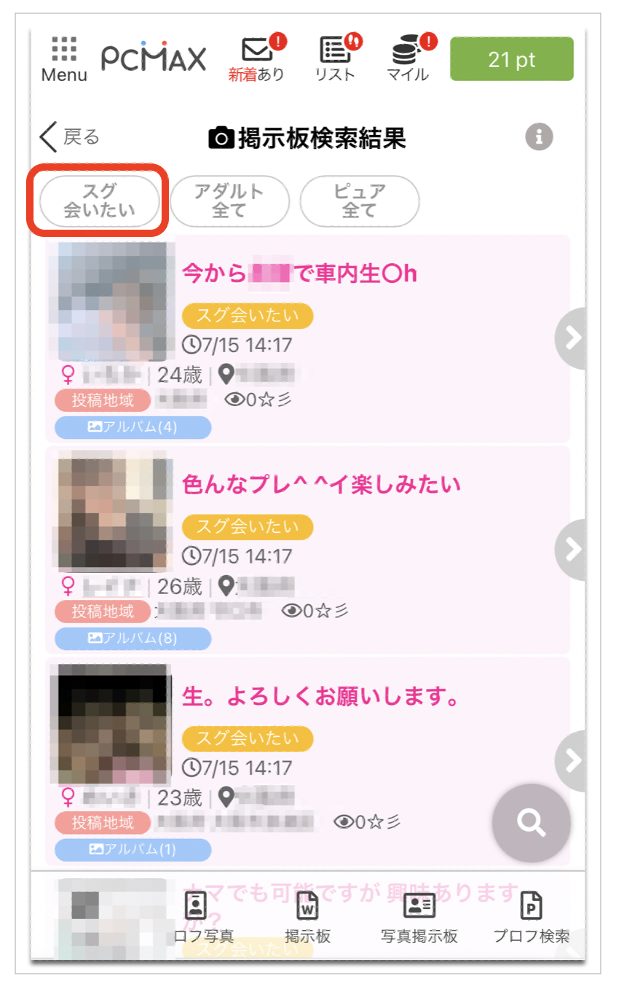Image resolution: width=618 pixels, height=992 pixels.
Task: Open the リスト icon
Action: (x=335, y=59)
